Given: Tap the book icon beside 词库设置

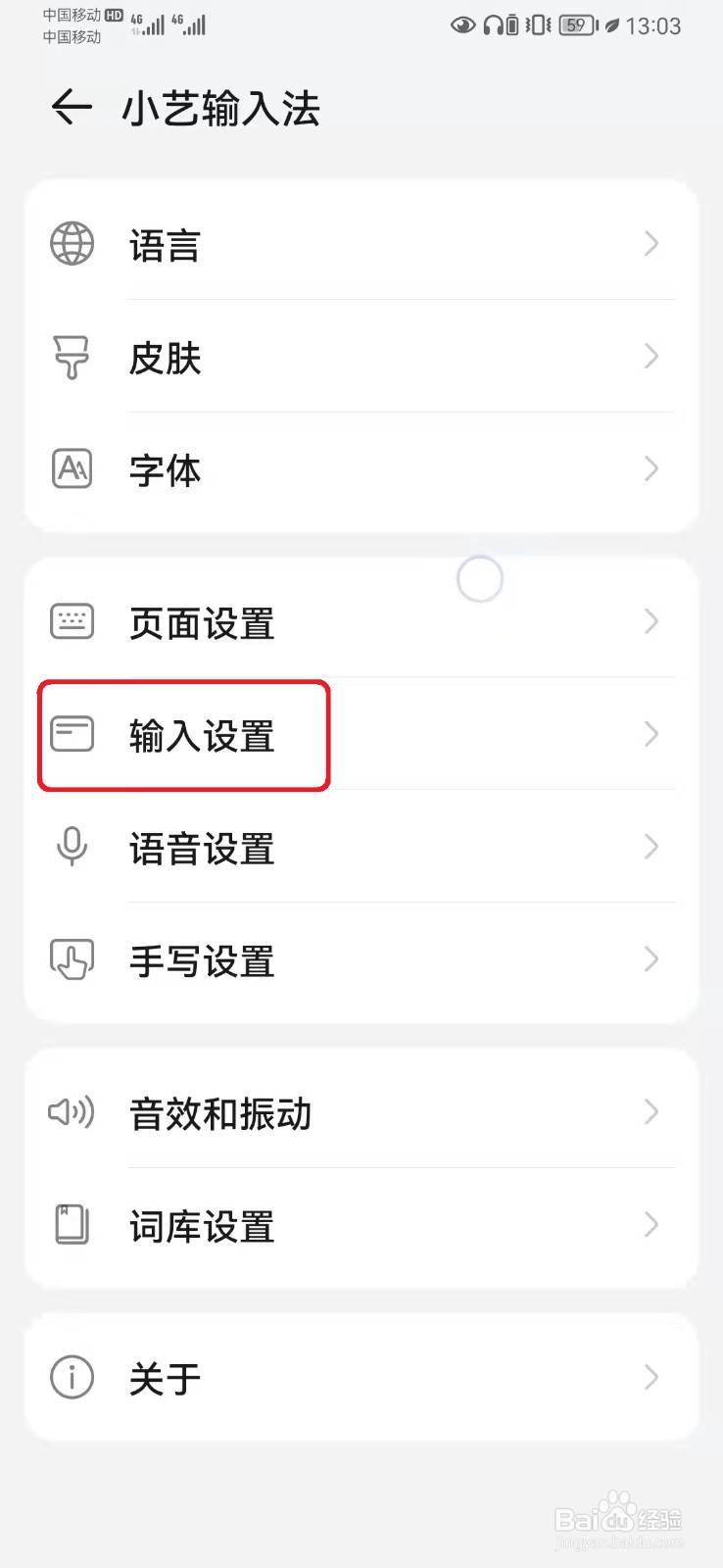Looking at the screenshot, I should click(71, 1224).
